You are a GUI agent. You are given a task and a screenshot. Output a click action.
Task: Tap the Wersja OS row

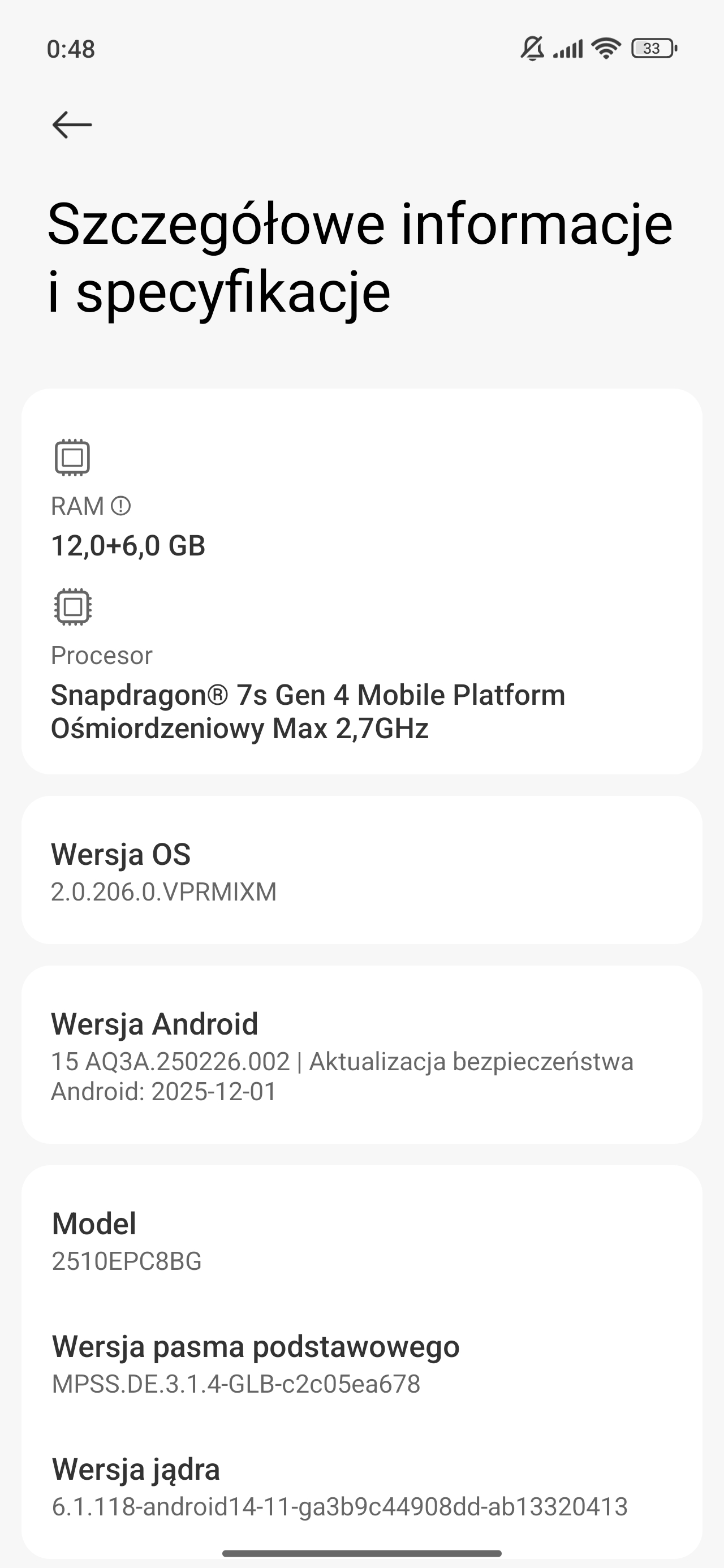(x=361, y=871)
